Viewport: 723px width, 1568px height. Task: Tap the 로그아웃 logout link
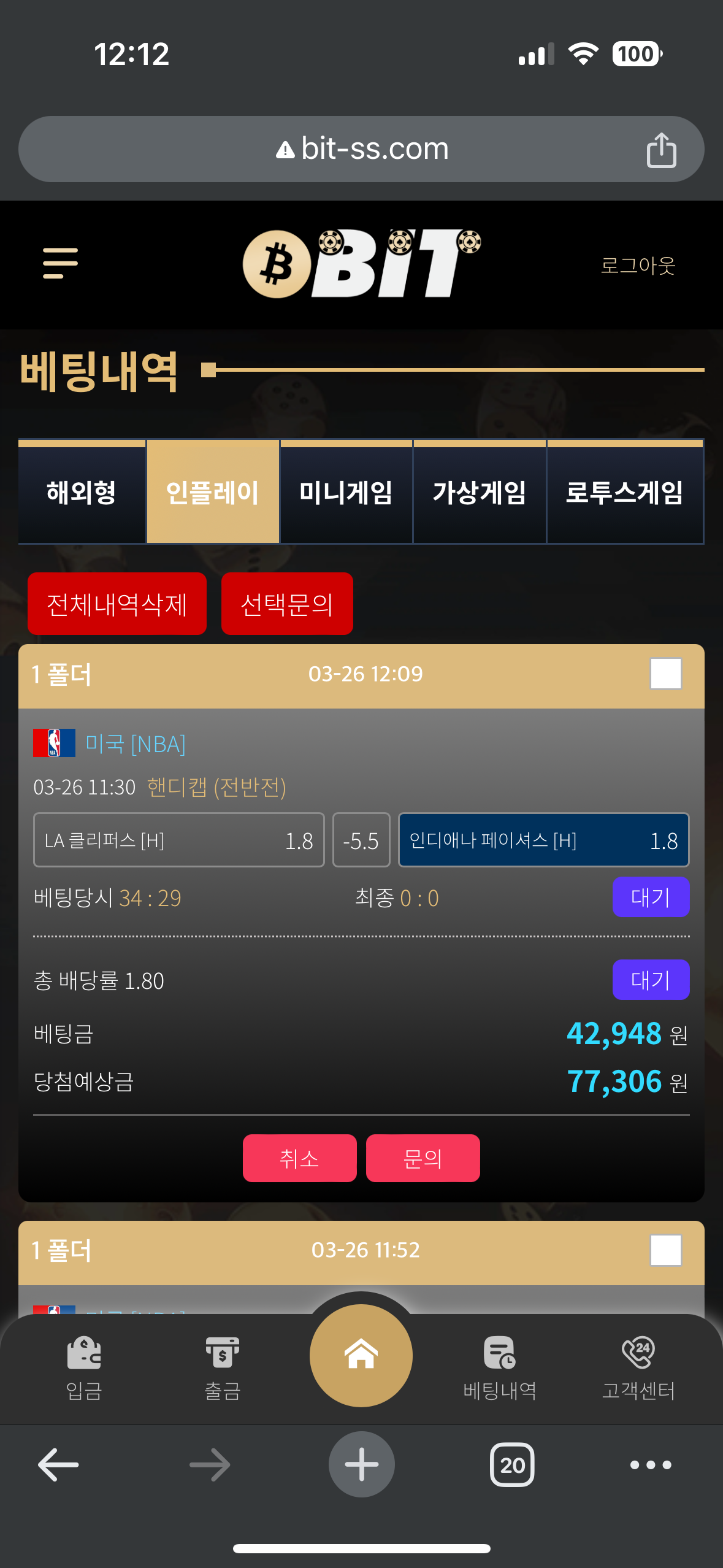(638, 265)
